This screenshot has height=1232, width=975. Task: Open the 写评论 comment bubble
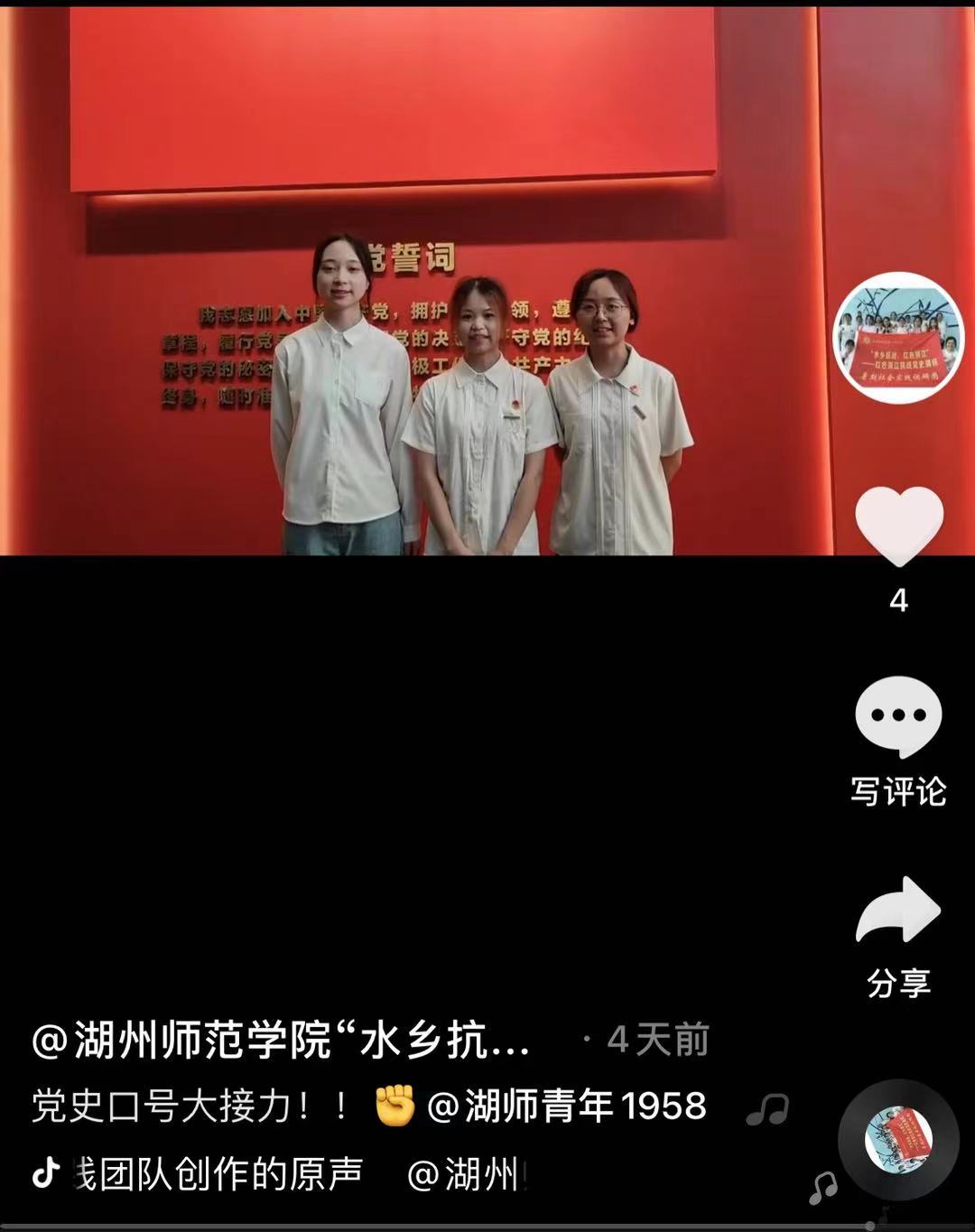point(898,715)
